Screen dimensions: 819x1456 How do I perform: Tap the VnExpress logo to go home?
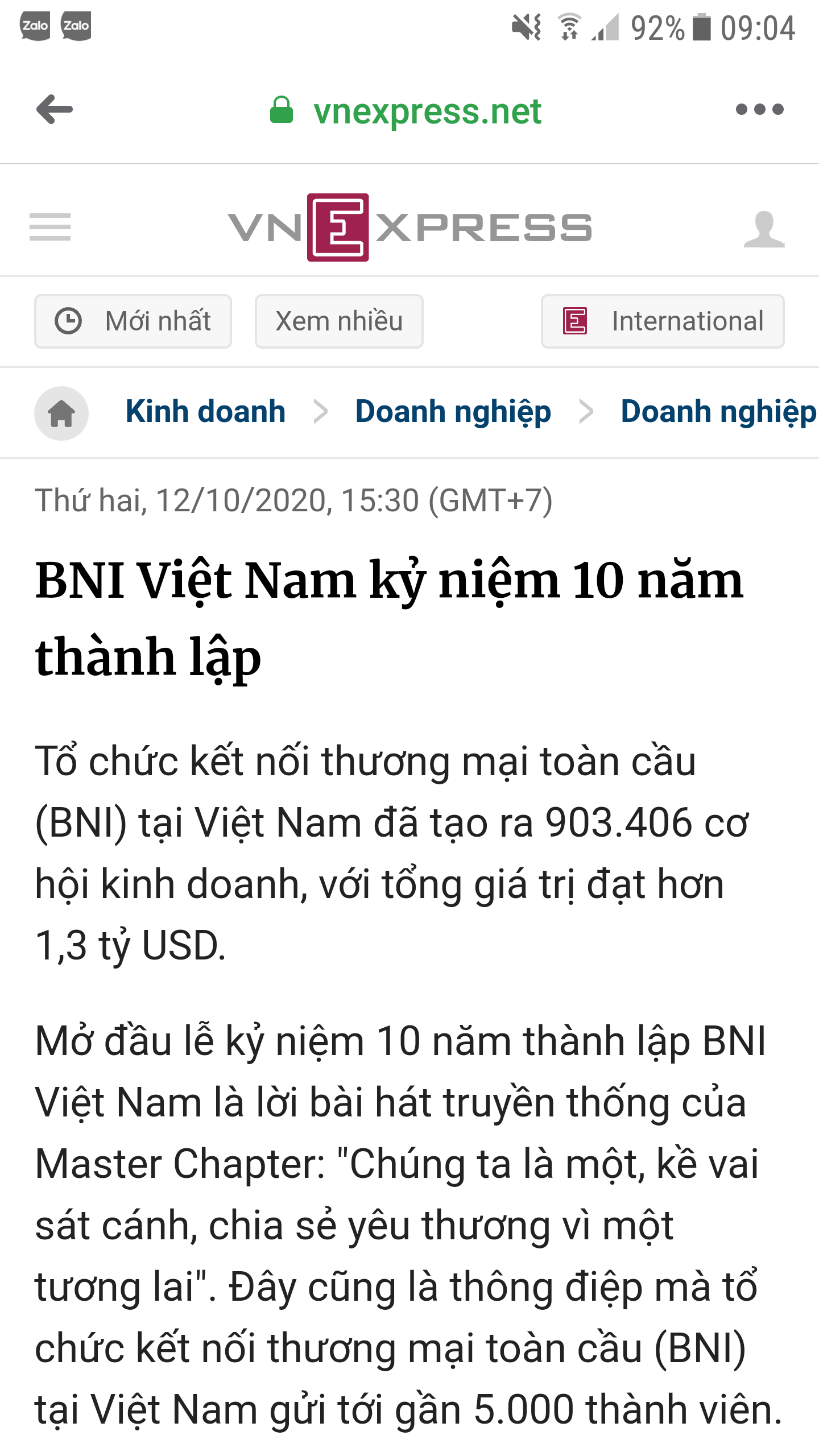click(409, 227)
